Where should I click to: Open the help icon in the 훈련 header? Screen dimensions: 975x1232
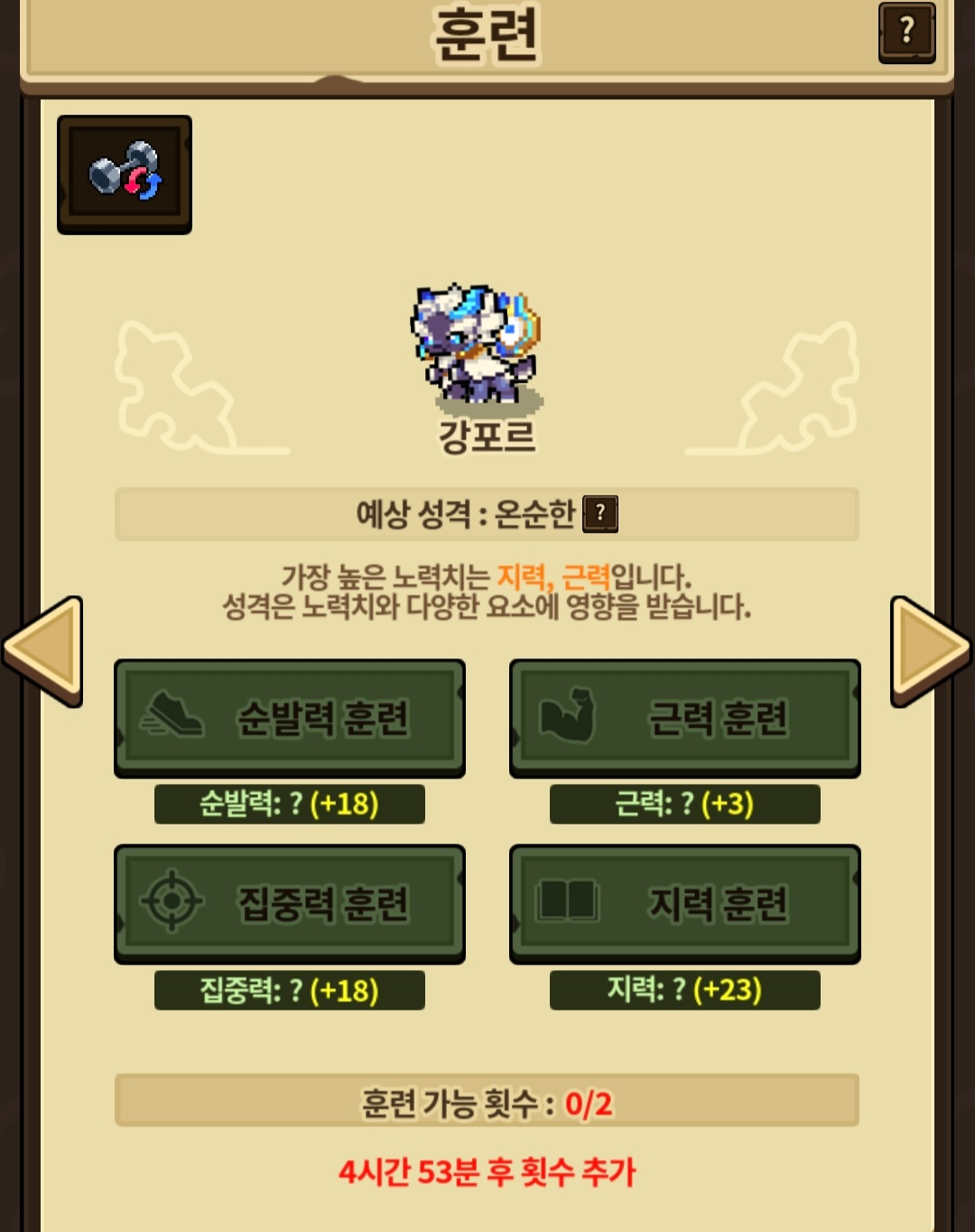(x=906, y=33)
